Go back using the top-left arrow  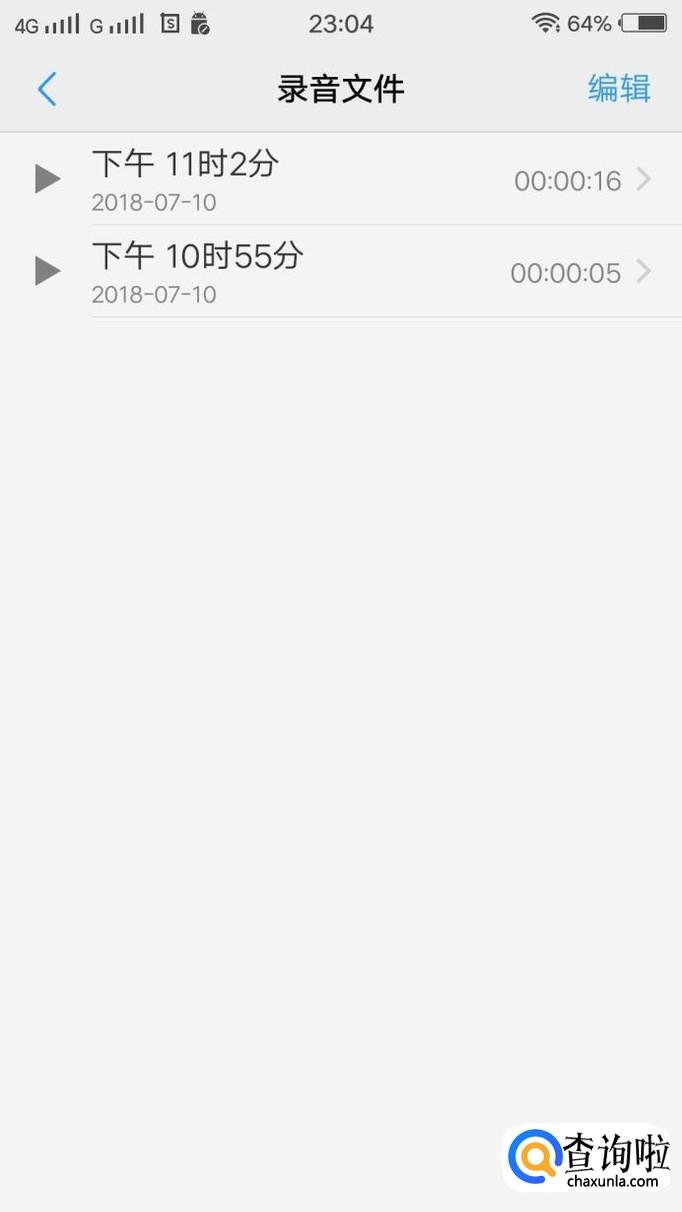(x=47, y=89)
